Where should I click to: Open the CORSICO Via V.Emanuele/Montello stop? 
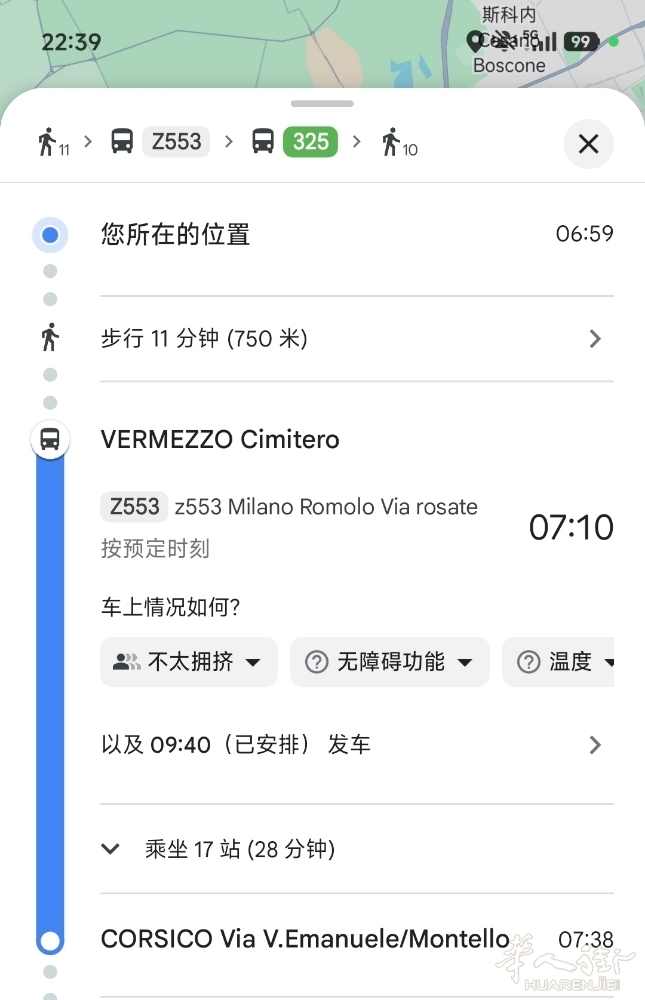305,940
